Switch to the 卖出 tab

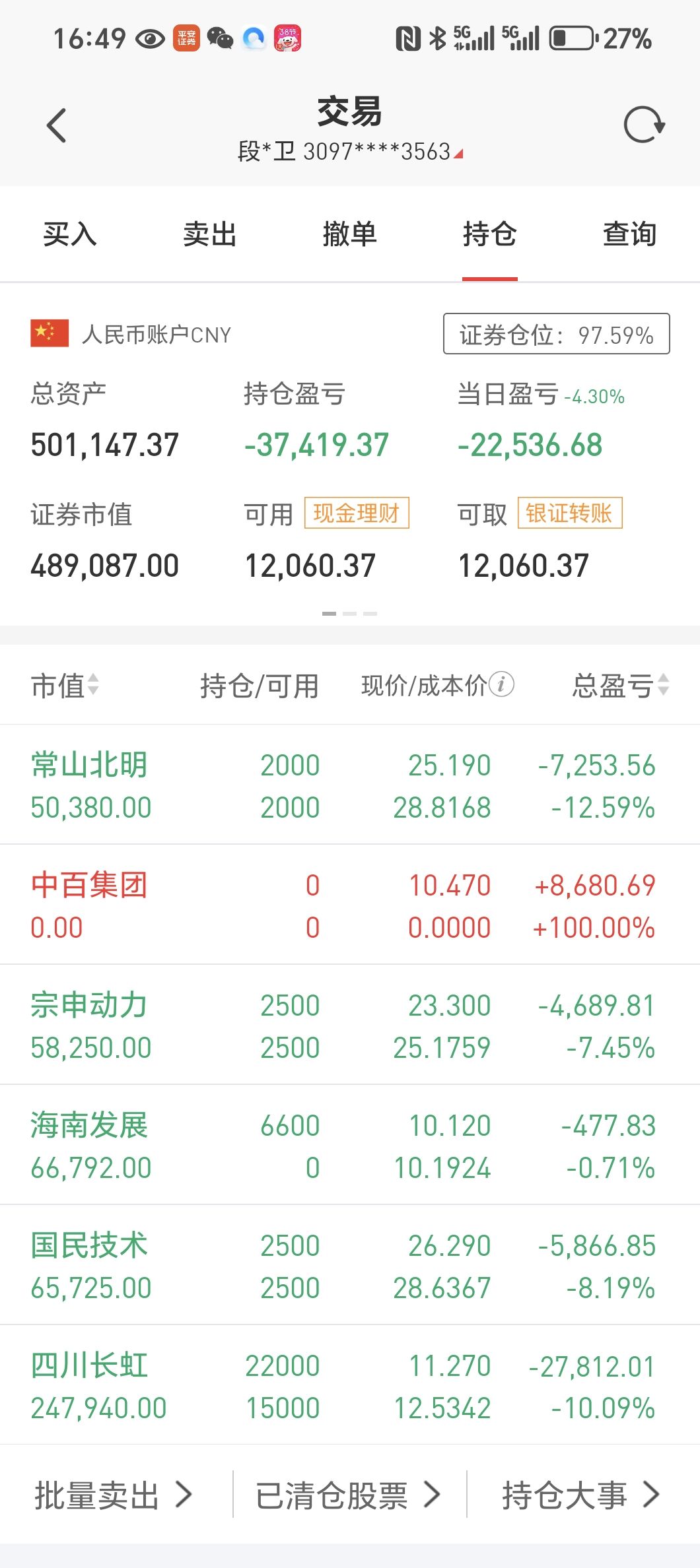click(210, 234)
